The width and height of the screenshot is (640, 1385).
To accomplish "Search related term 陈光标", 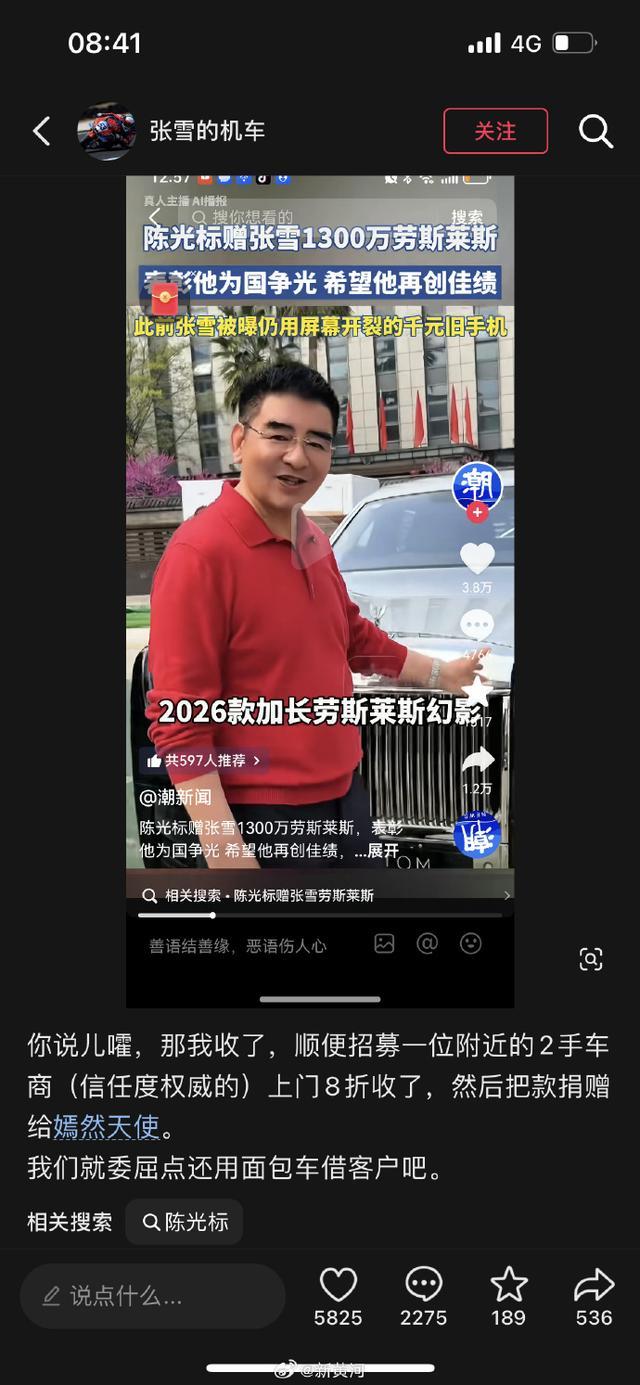I will point(185,1221).
